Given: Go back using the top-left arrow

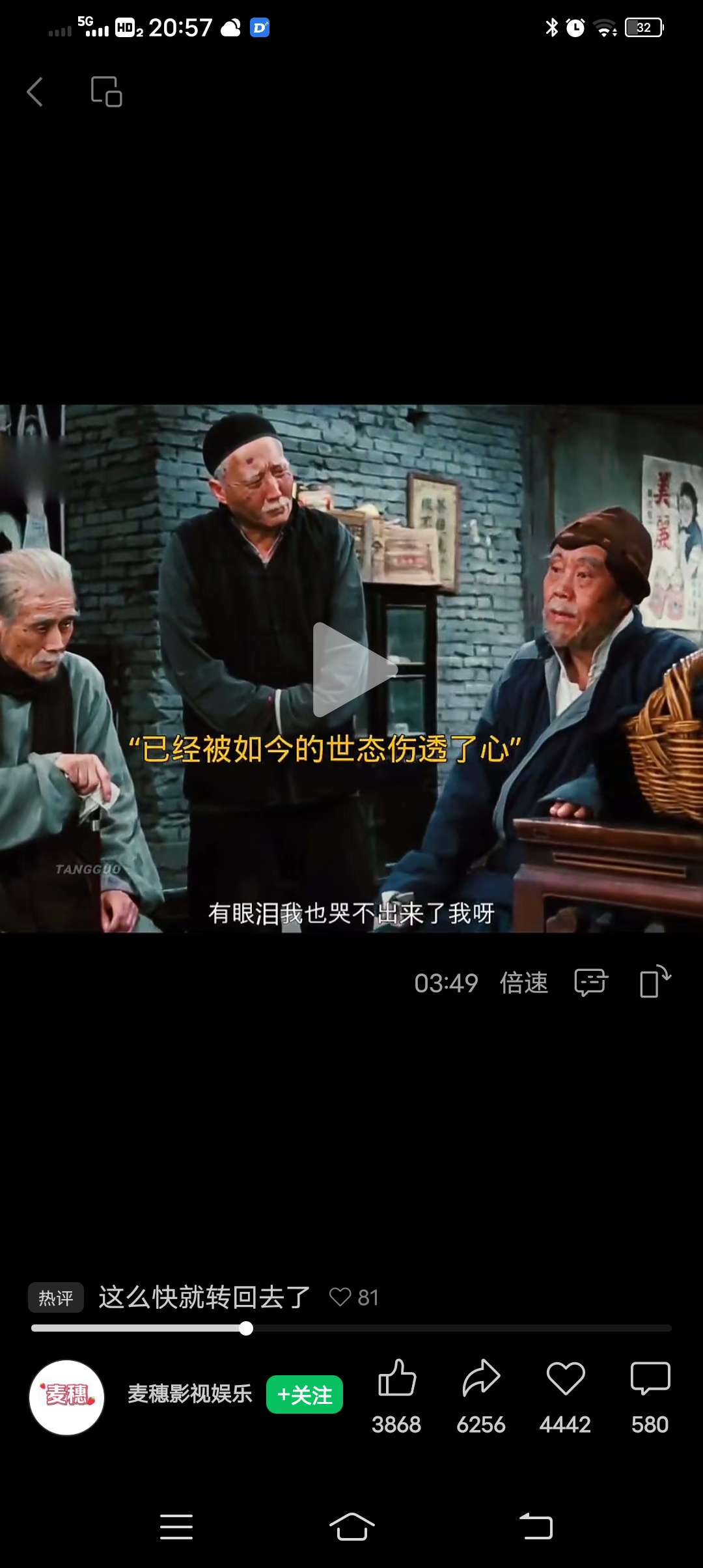Looking at the screenshot, I should 35,92.
